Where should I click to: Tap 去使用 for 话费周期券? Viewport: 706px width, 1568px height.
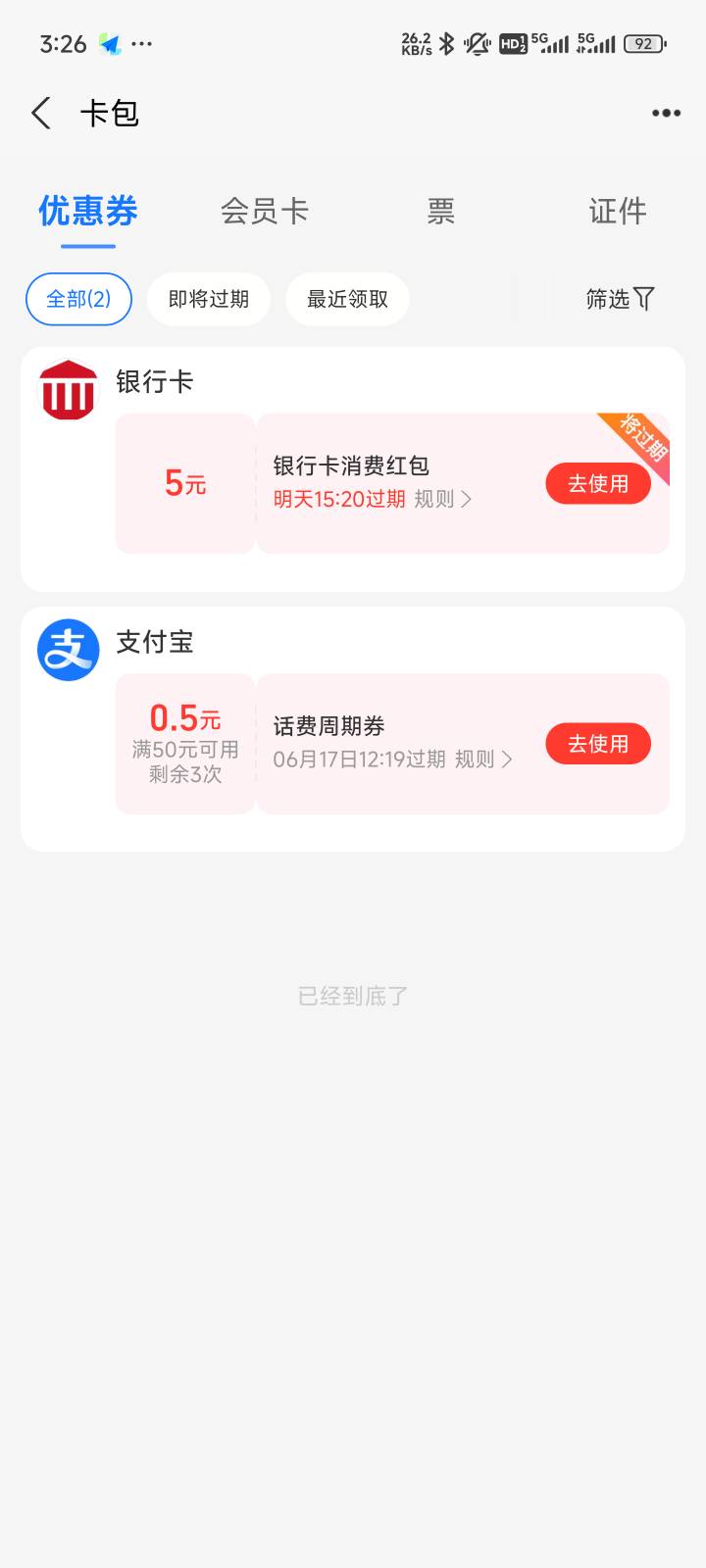point(598,744)
